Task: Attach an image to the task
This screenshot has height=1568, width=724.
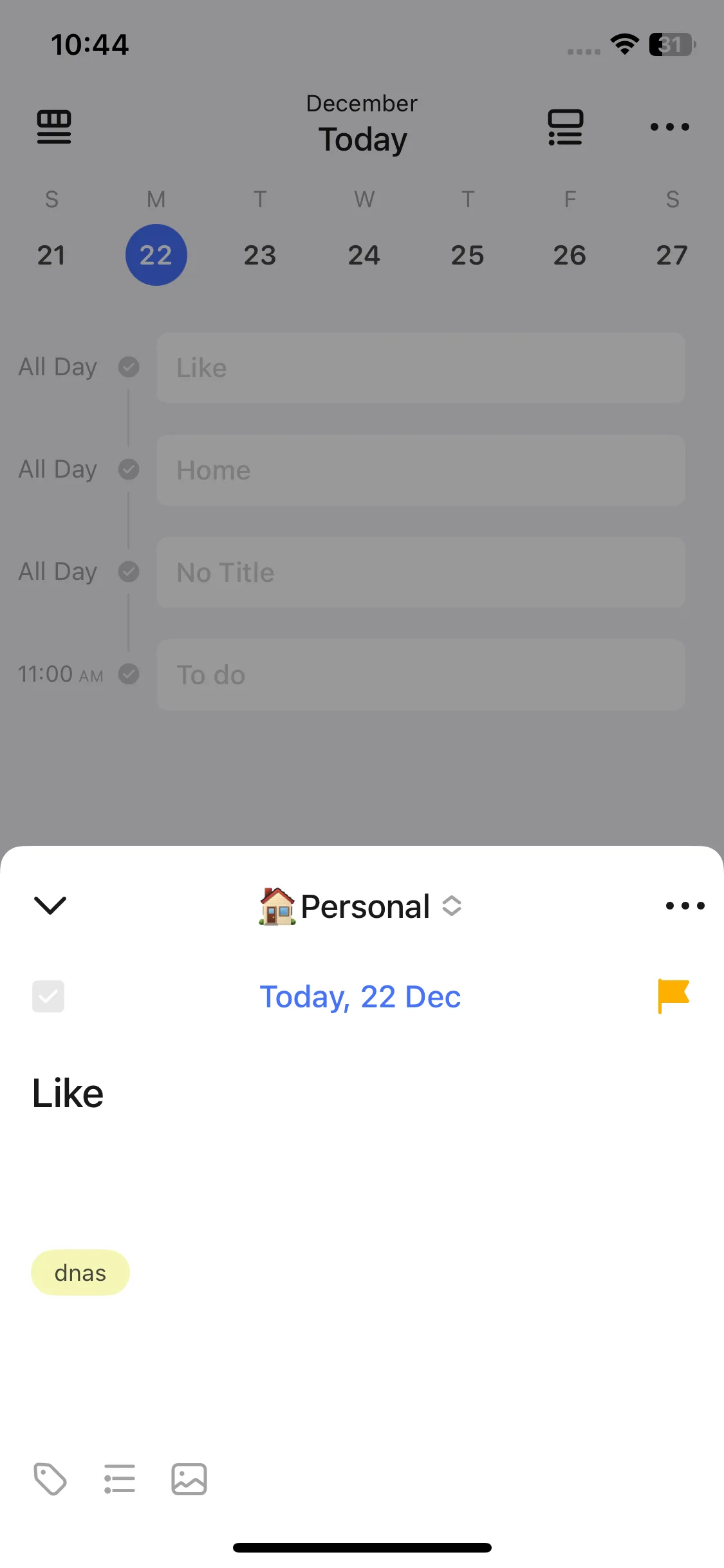Action: coord(189,1479)
